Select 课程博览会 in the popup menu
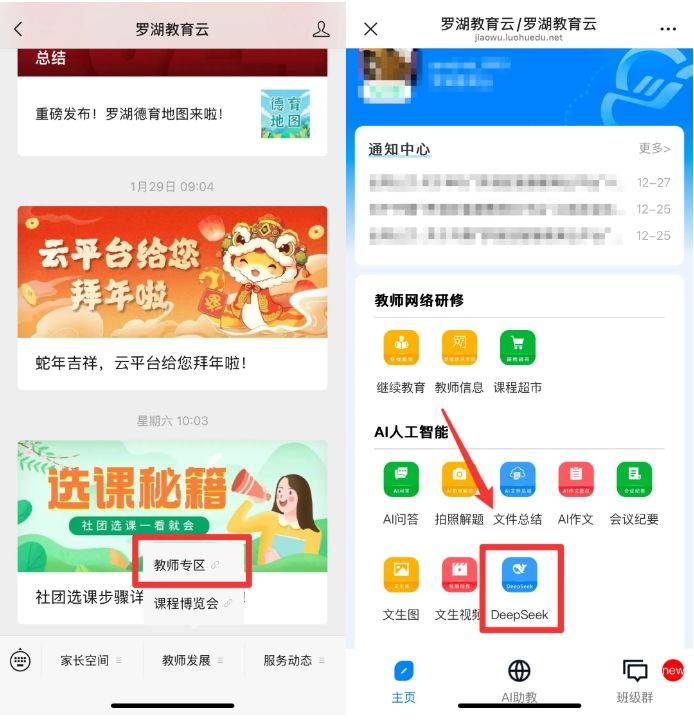Image resolution: width=694 pixels, height=727 pixels. coord(187,603)
